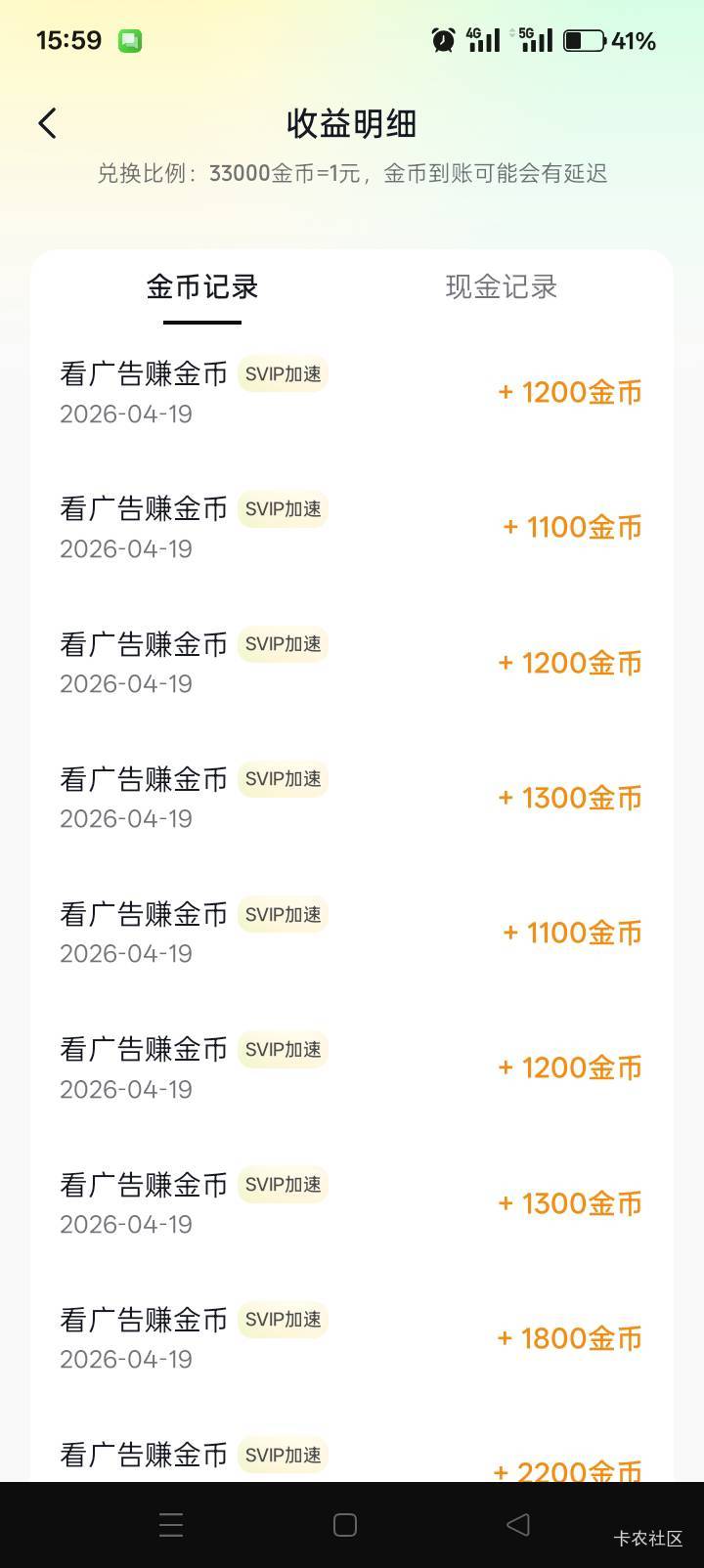Select the 金币记录 tab
This screenshot has height=1568, width=704.
click(202, 286)
